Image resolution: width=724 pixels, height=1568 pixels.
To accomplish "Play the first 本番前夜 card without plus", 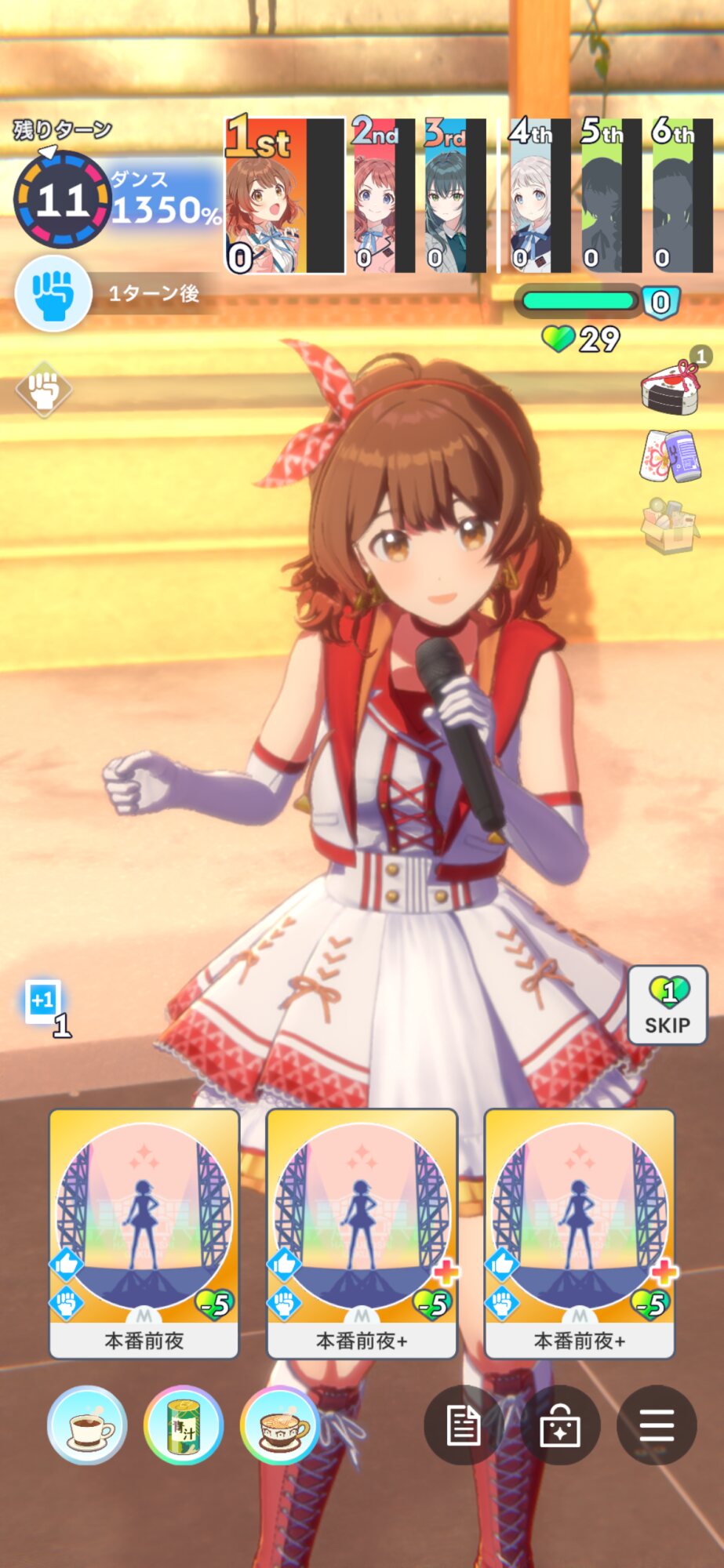I will (x=144, y=1232).
